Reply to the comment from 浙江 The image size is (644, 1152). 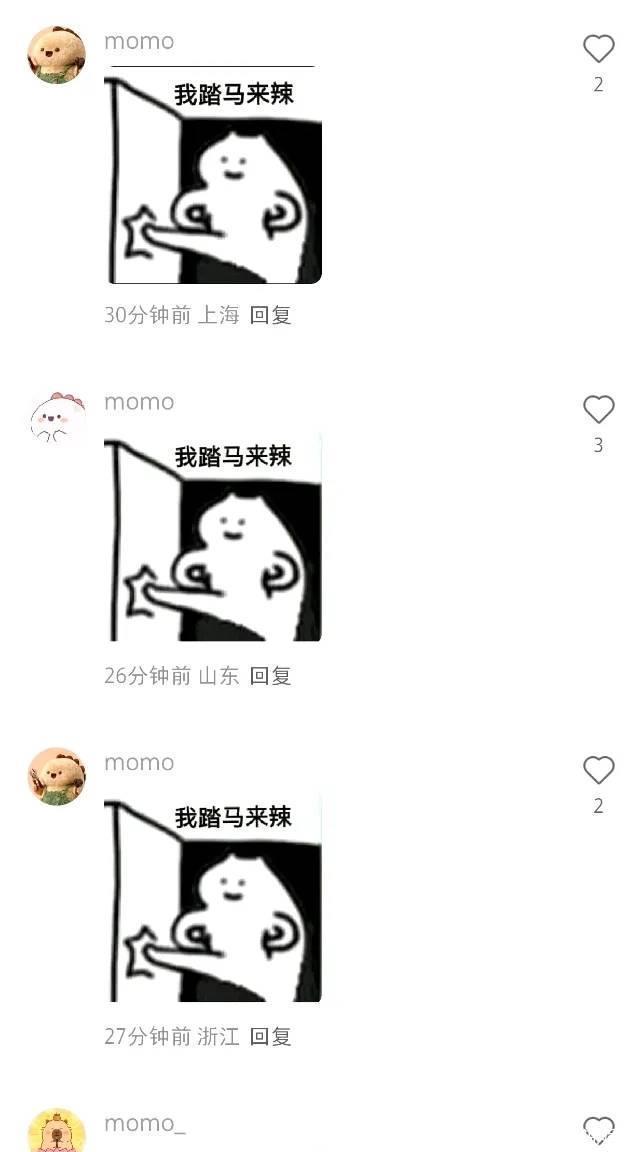(x=270, y=1037)
